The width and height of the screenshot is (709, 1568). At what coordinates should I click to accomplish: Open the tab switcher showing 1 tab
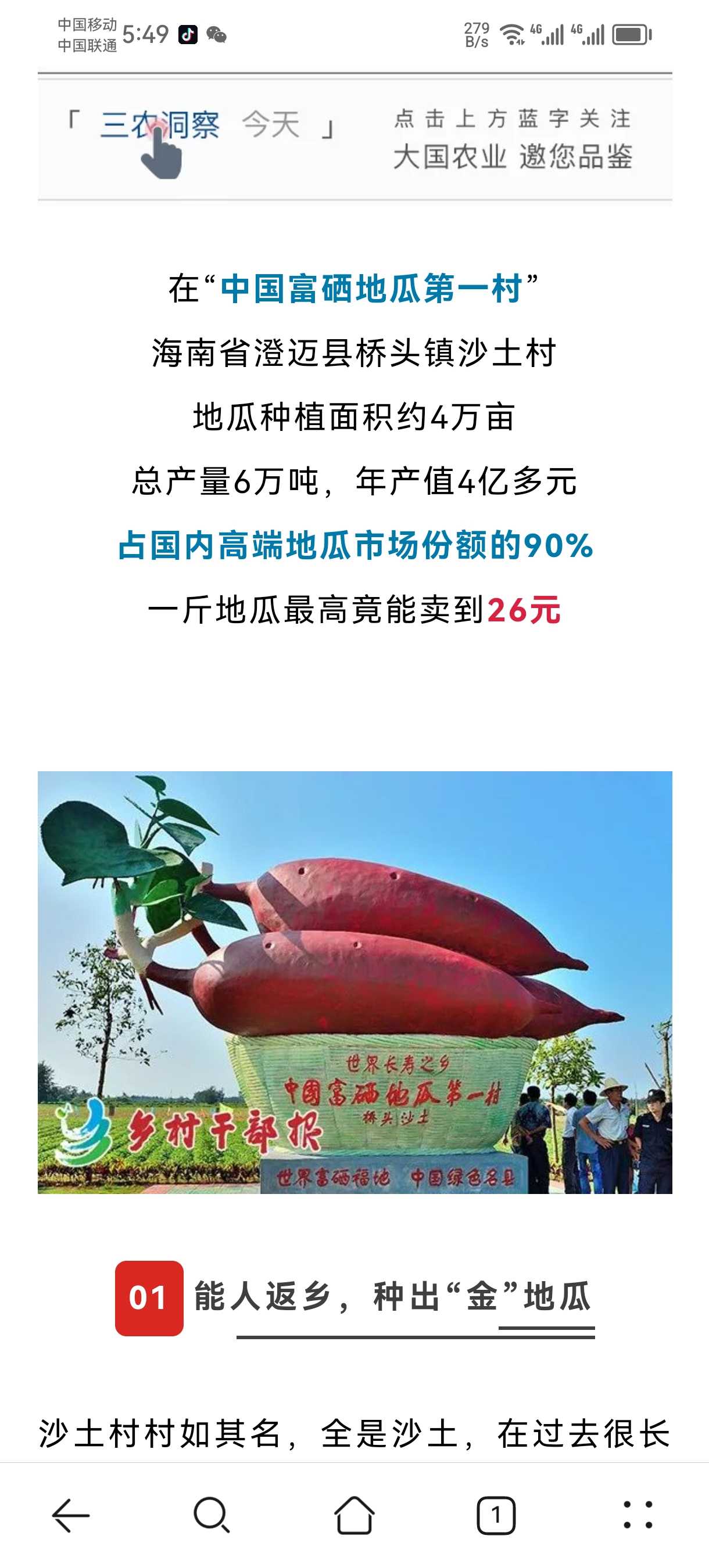pyautogui.click(x=496, y=1515)
